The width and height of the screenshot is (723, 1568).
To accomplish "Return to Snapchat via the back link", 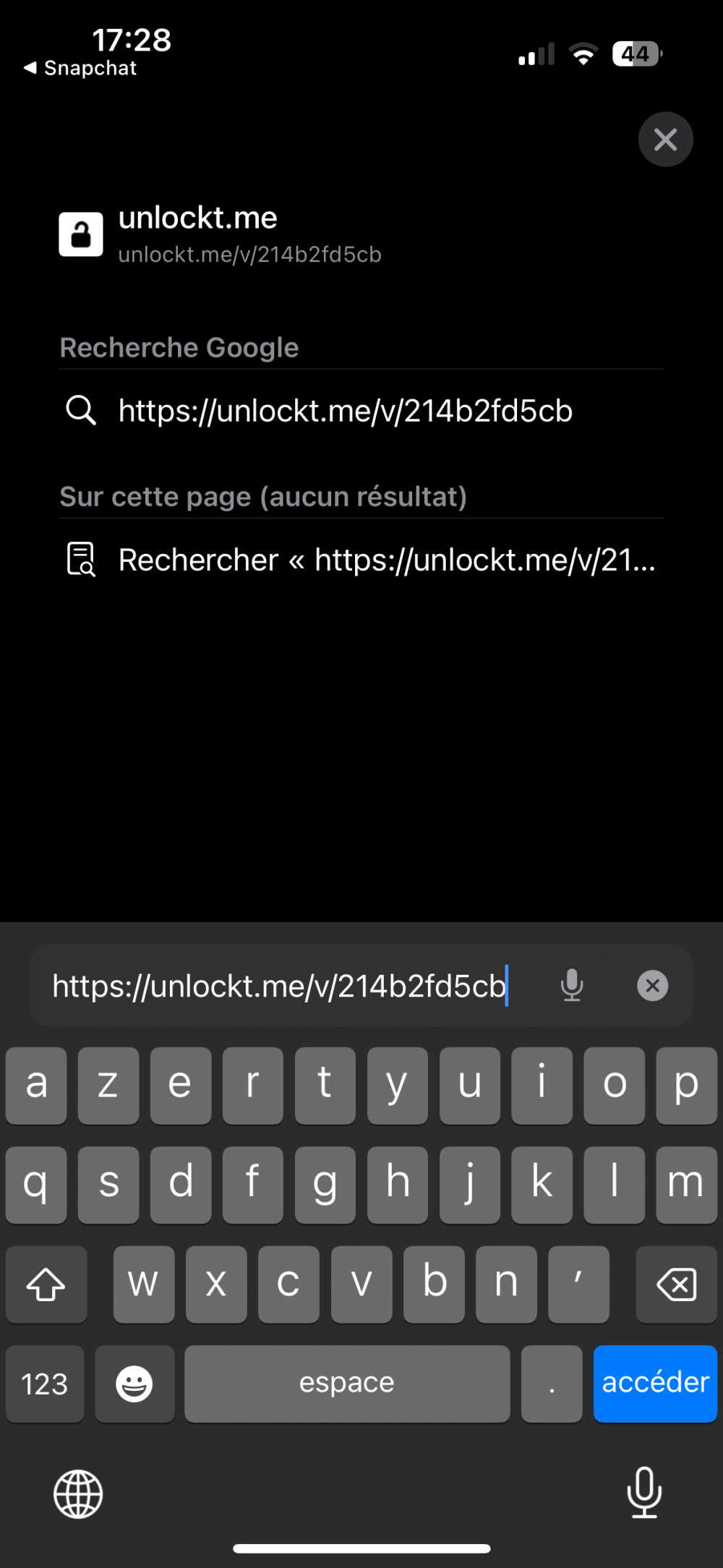I will click(x=81, y=68).
